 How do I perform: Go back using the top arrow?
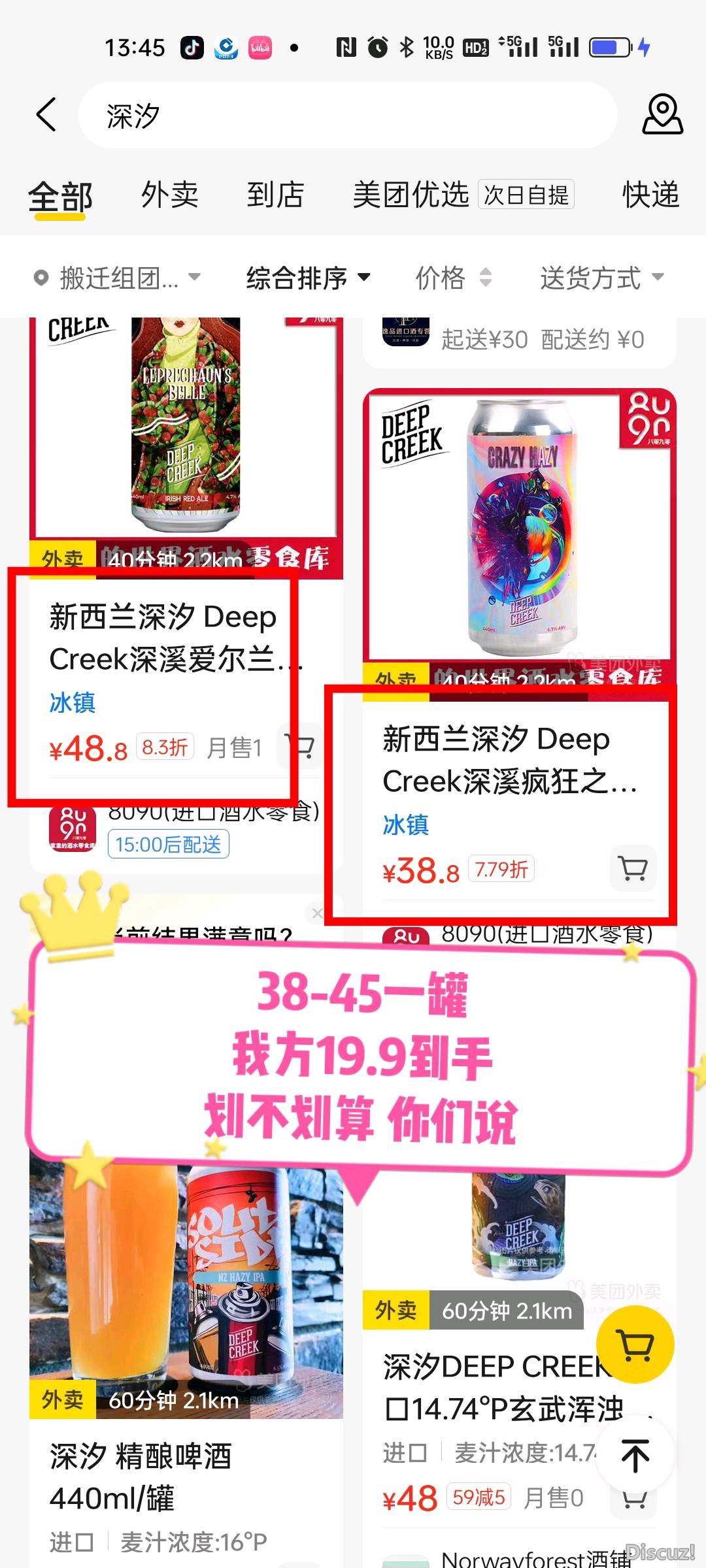[46, 115]
